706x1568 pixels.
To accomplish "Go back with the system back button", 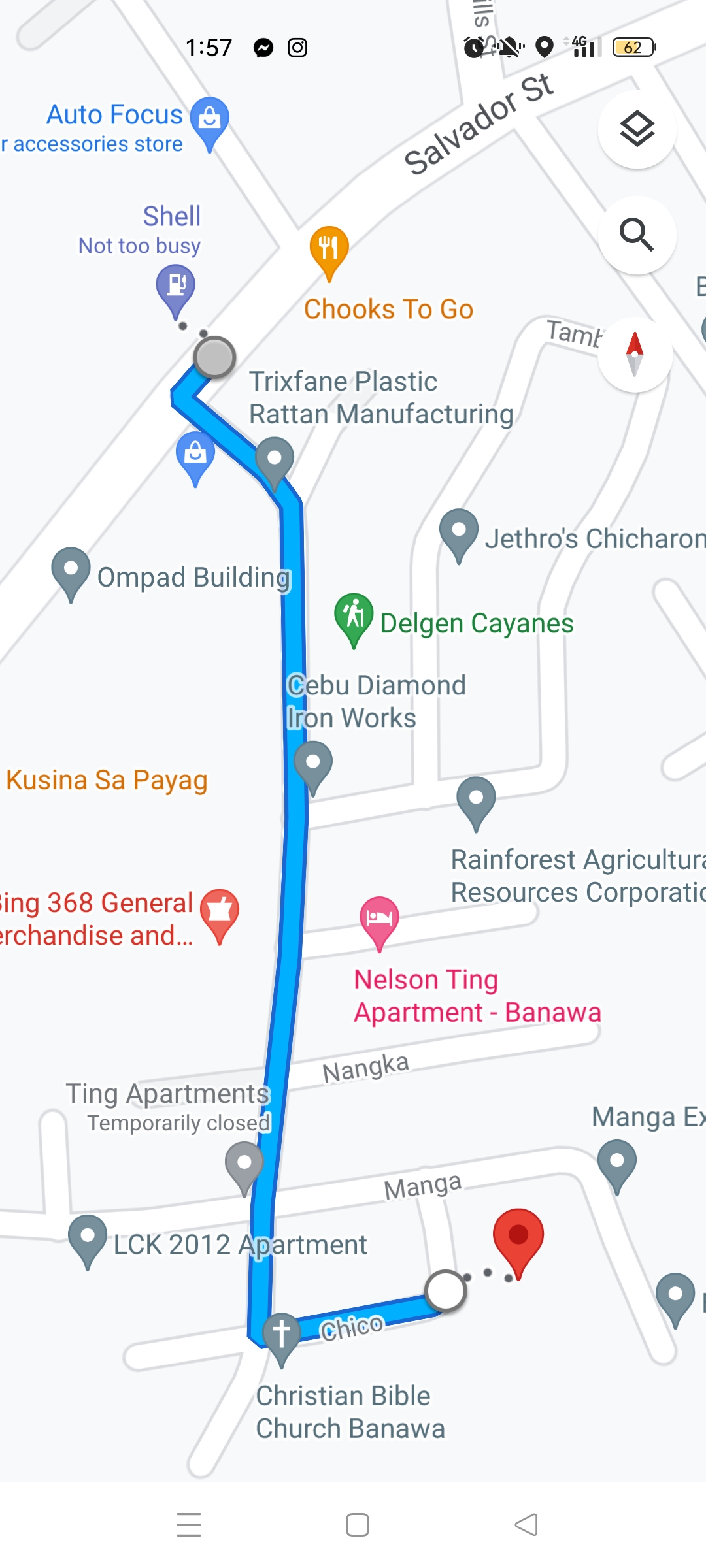I will pos(526,1524).
